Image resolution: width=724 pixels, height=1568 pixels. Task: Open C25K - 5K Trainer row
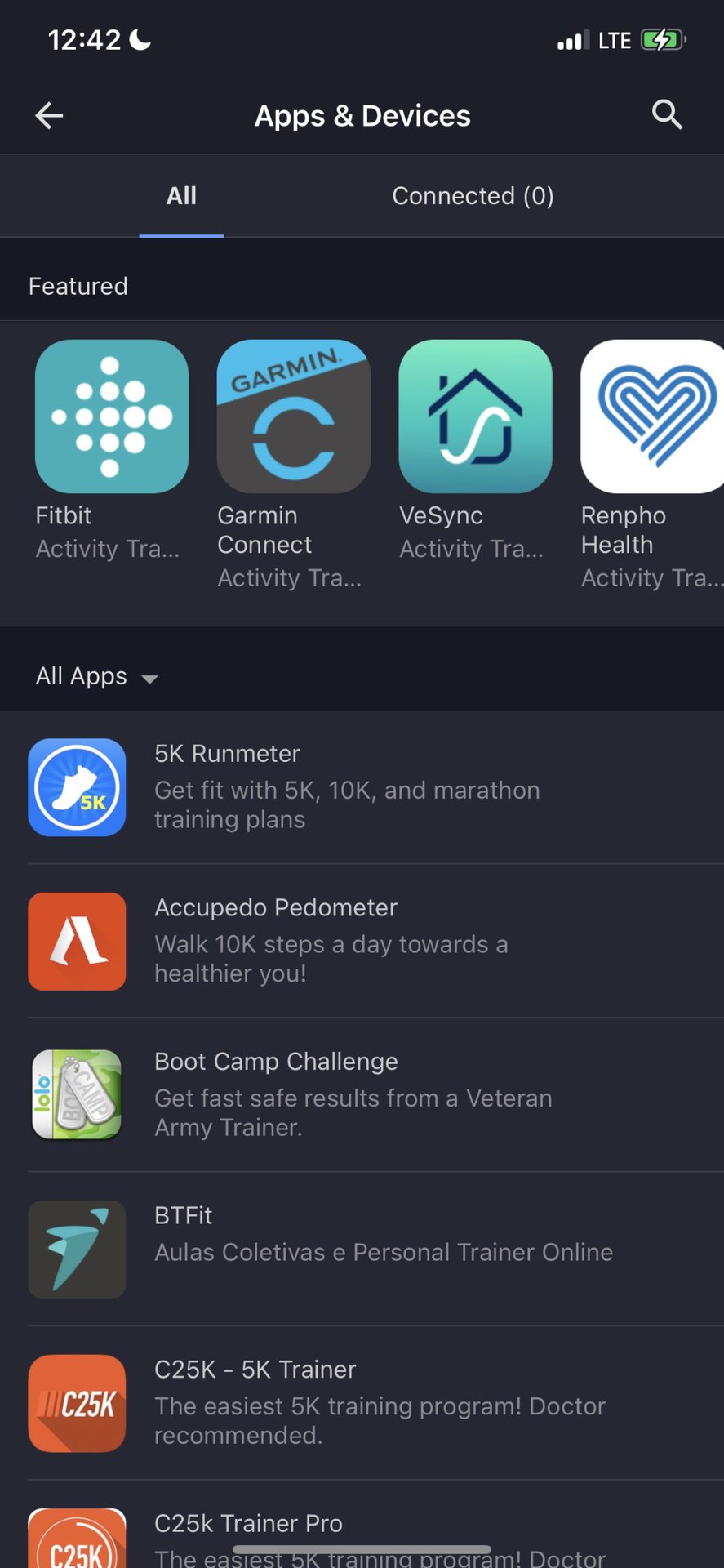362,1402
